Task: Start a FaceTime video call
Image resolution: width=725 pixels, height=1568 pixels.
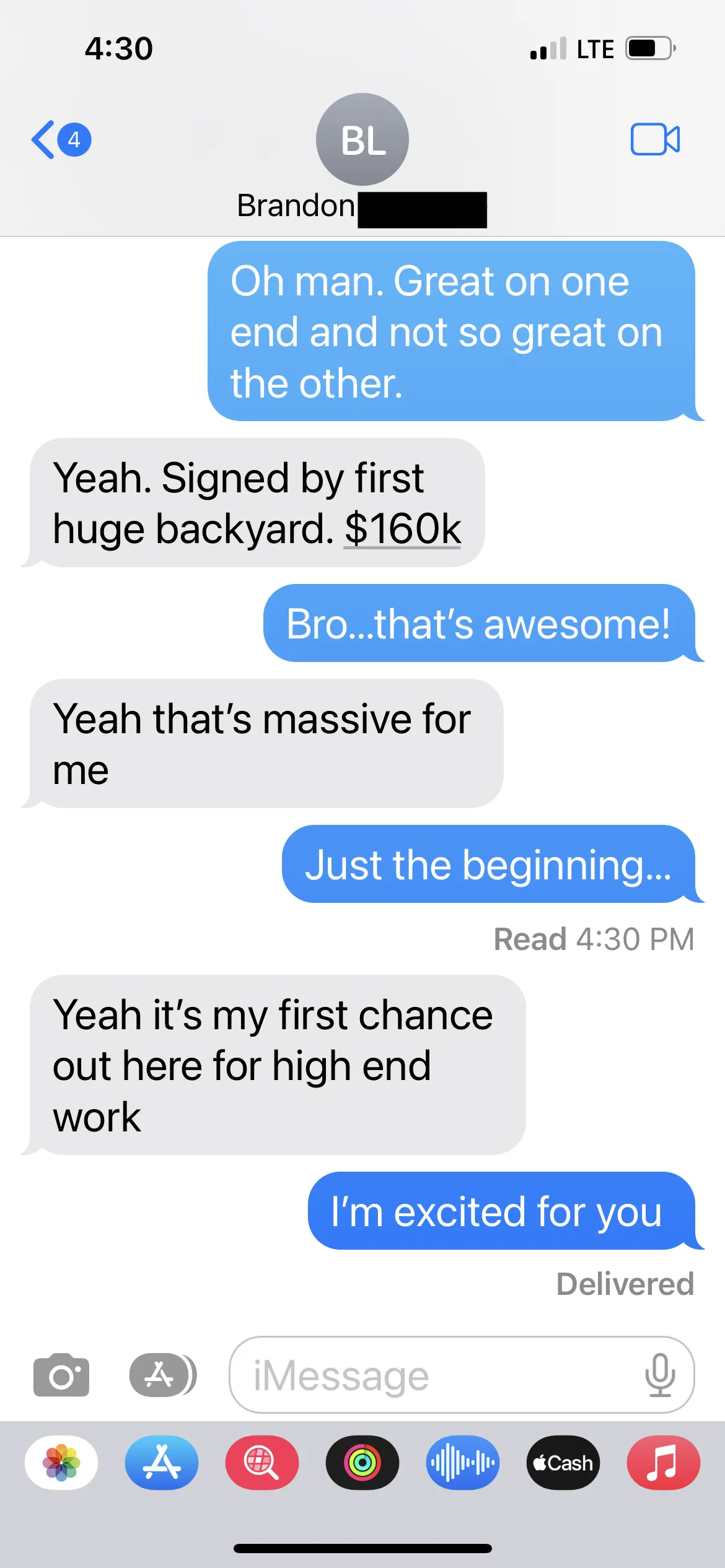Action: click(x=655, y=139)
